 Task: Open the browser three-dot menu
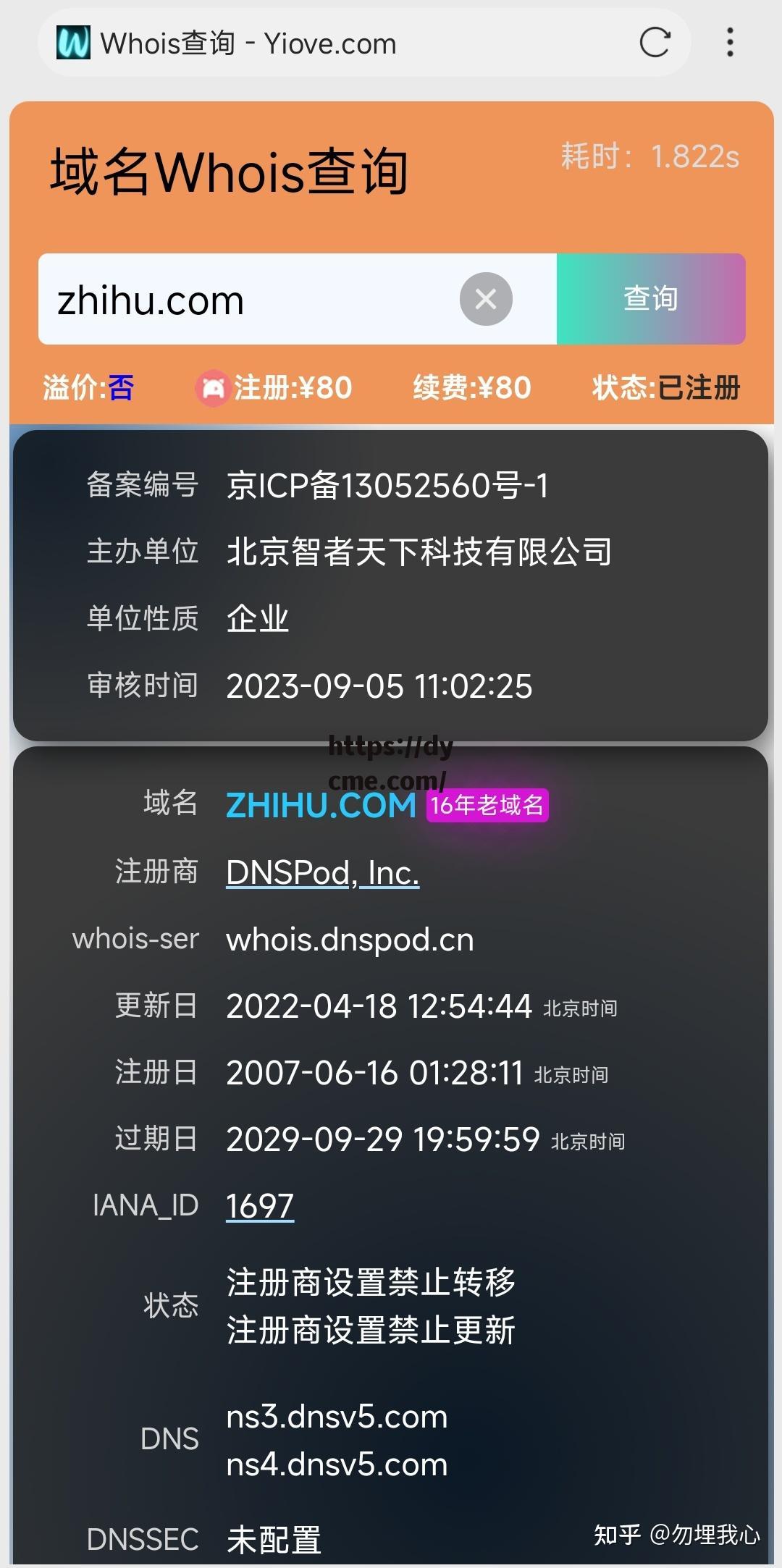point(731,42)
